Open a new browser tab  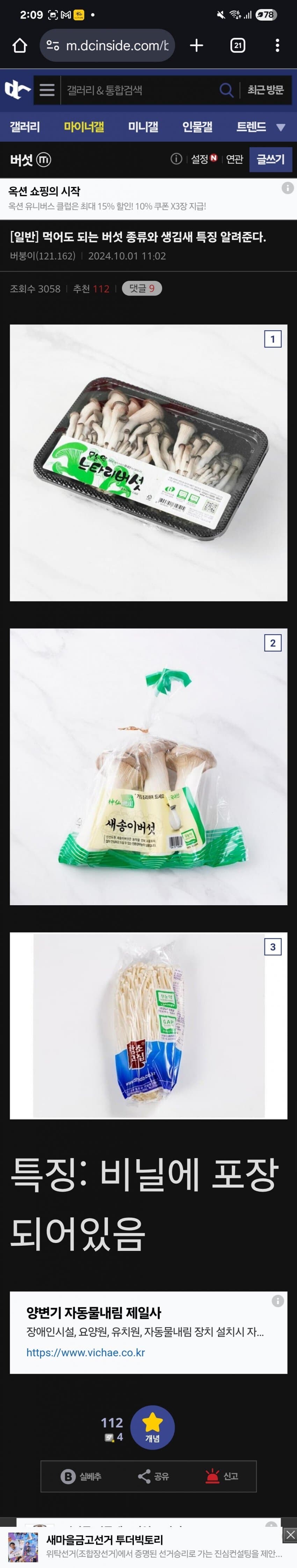tap(196, 46)
